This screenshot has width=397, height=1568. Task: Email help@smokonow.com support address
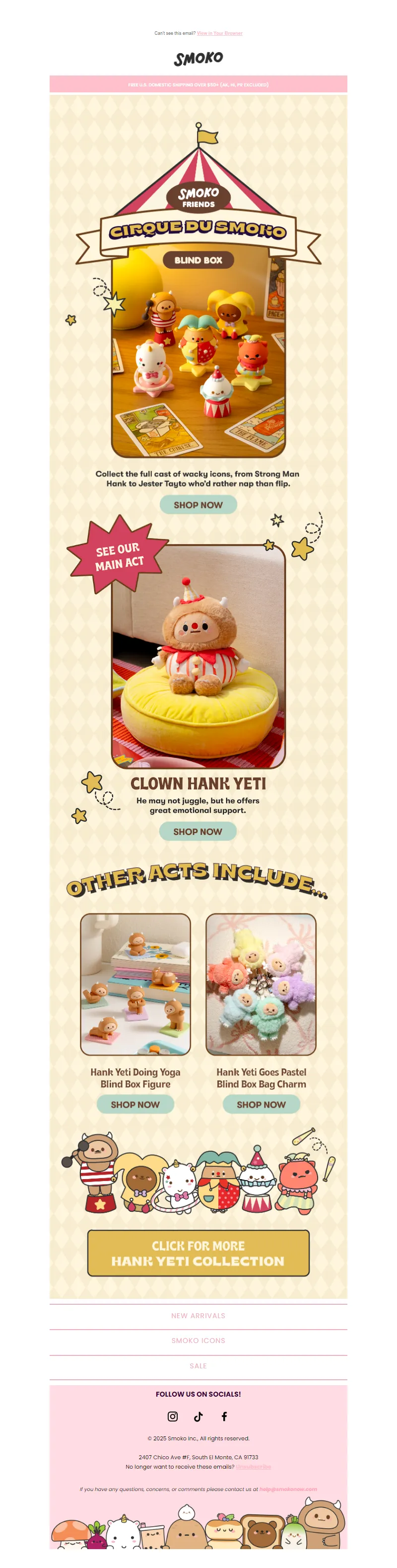(287, 1489)
